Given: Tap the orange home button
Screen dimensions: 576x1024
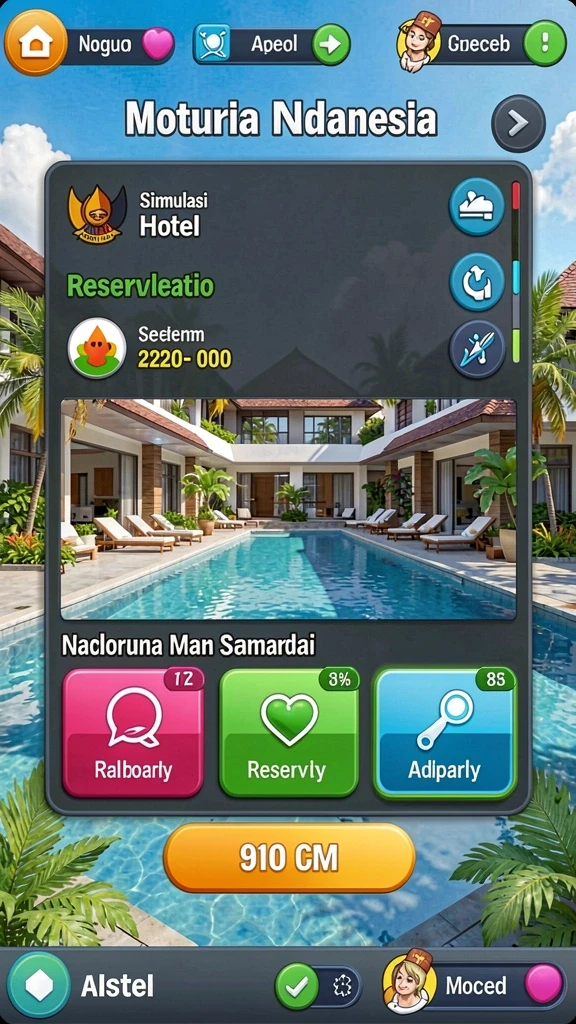Looking at the screenshot, I should (x=36, y=42).
